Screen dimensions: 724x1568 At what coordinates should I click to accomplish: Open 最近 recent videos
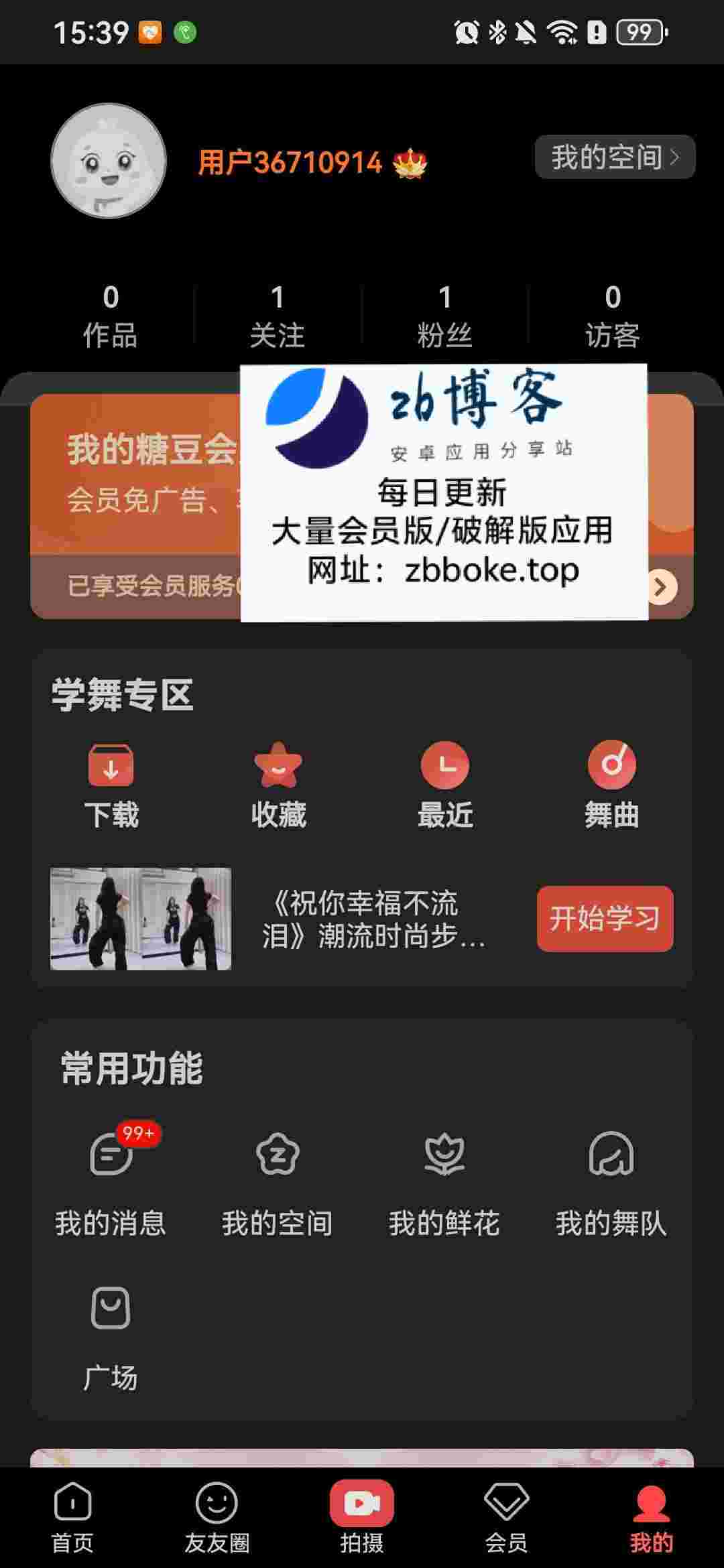tap(445, 785)
